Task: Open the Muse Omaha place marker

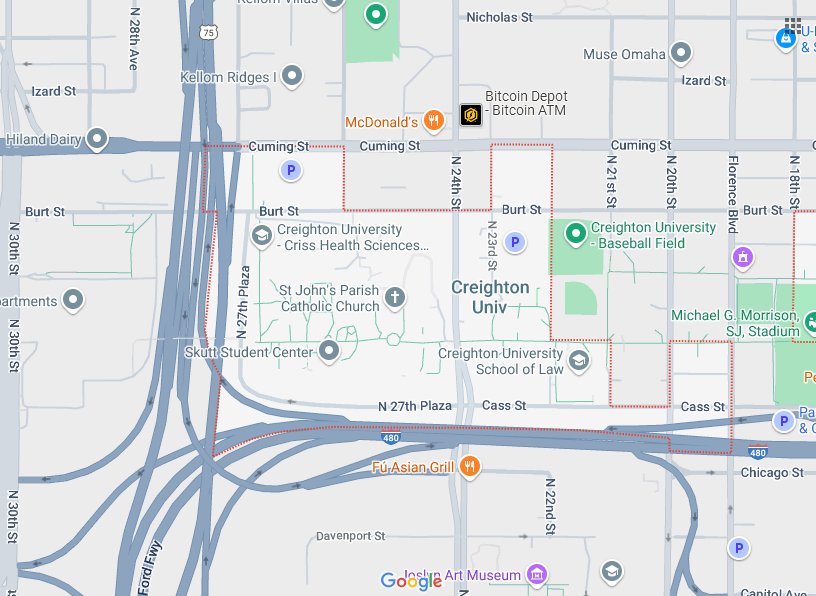Action: click(682, 53)
